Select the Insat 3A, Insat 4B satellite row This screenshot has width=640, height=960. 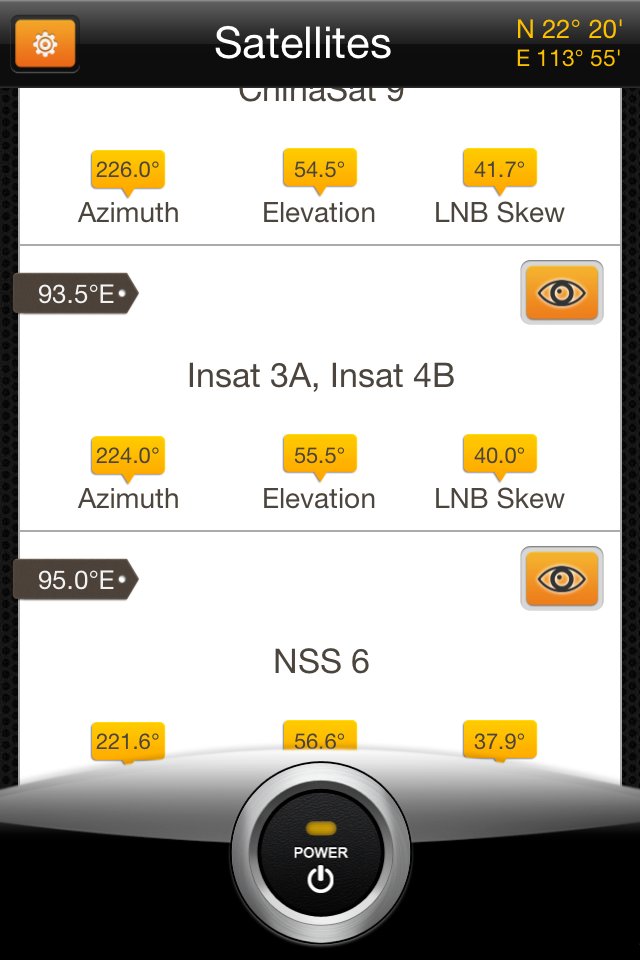tap(320, 376)
